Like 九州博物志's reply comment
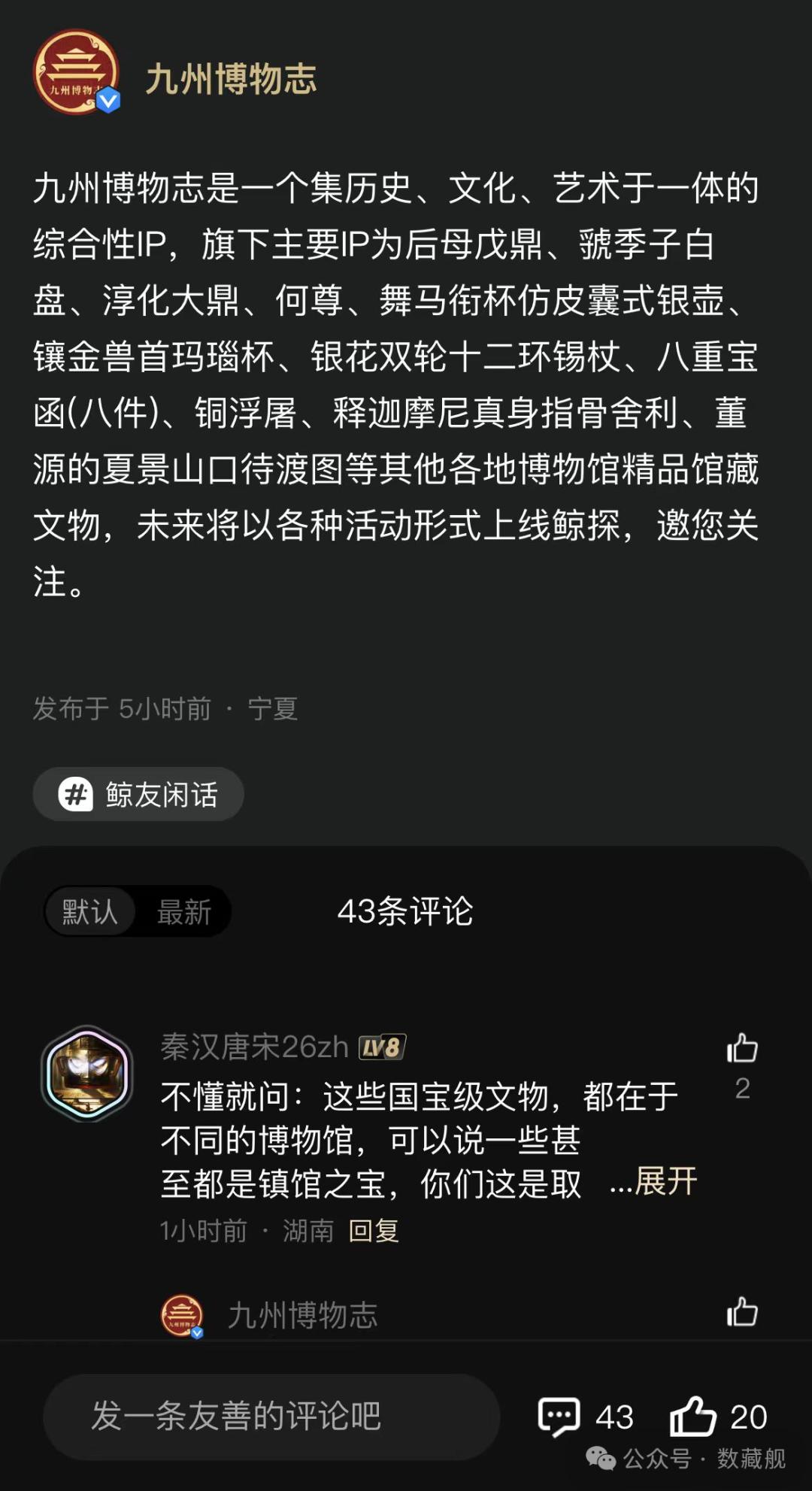This screenshot has width=812, height=1491. pos(742,1312)
